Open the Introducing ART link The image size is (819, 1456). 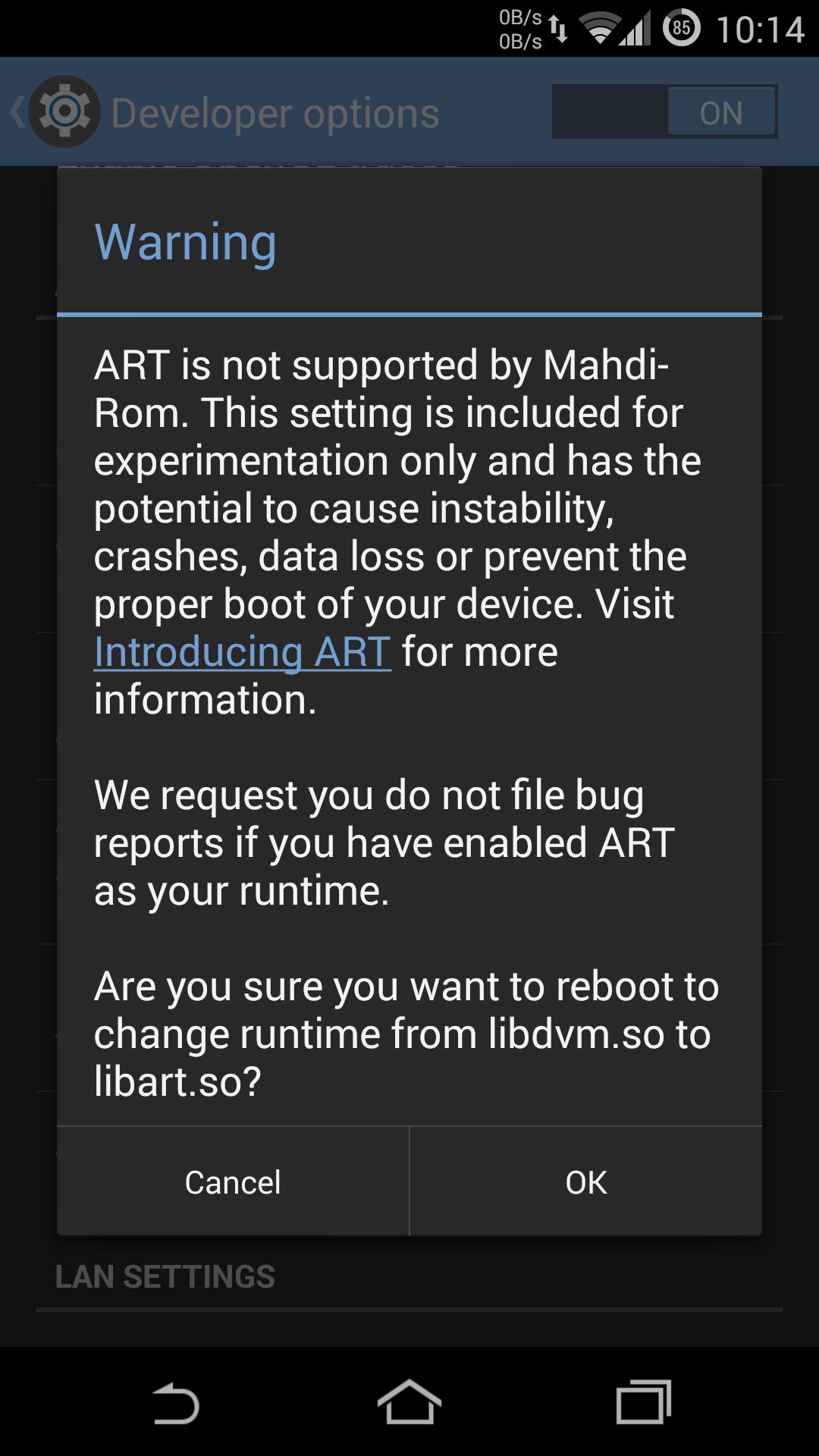(x=242, y=652)
